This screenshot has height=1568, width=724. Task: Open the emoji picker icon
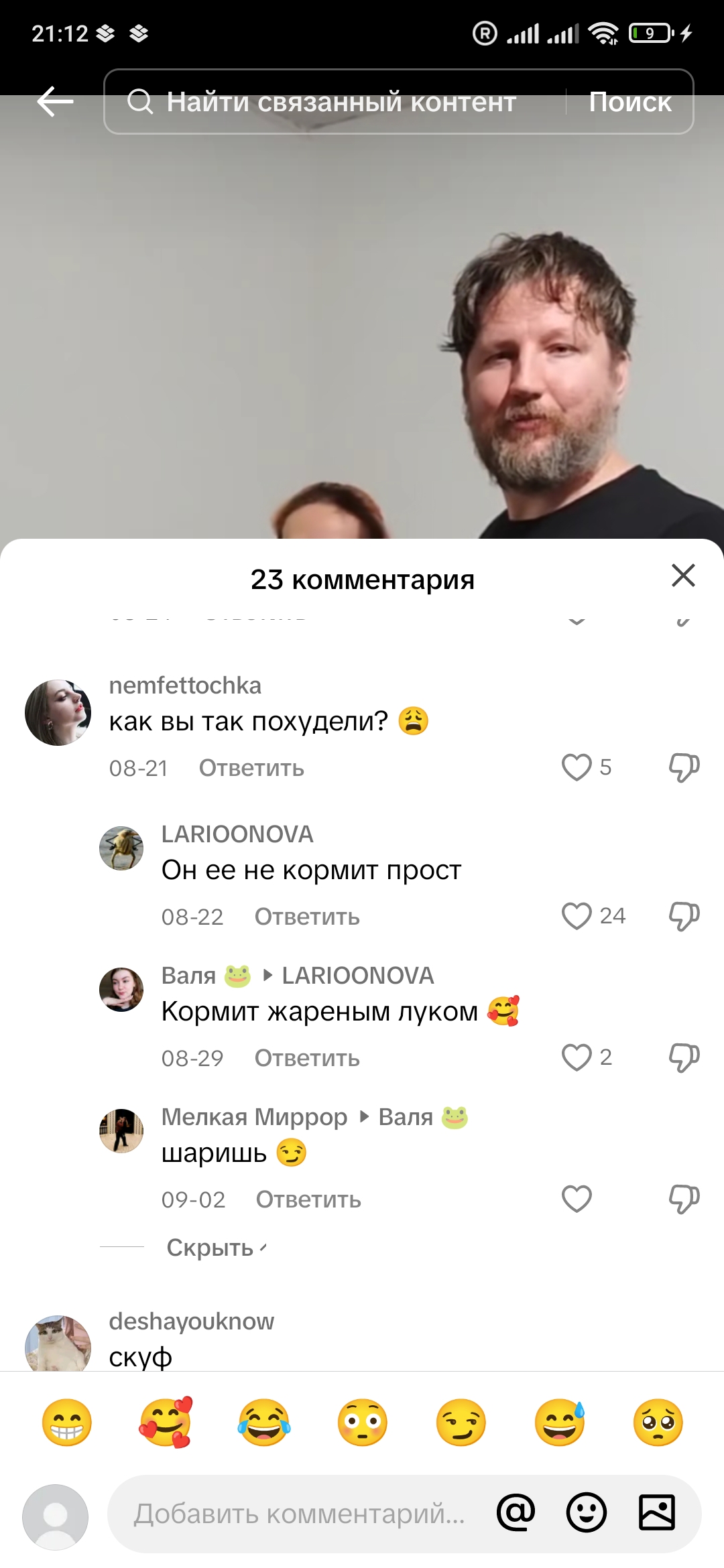click(587, 1512)
